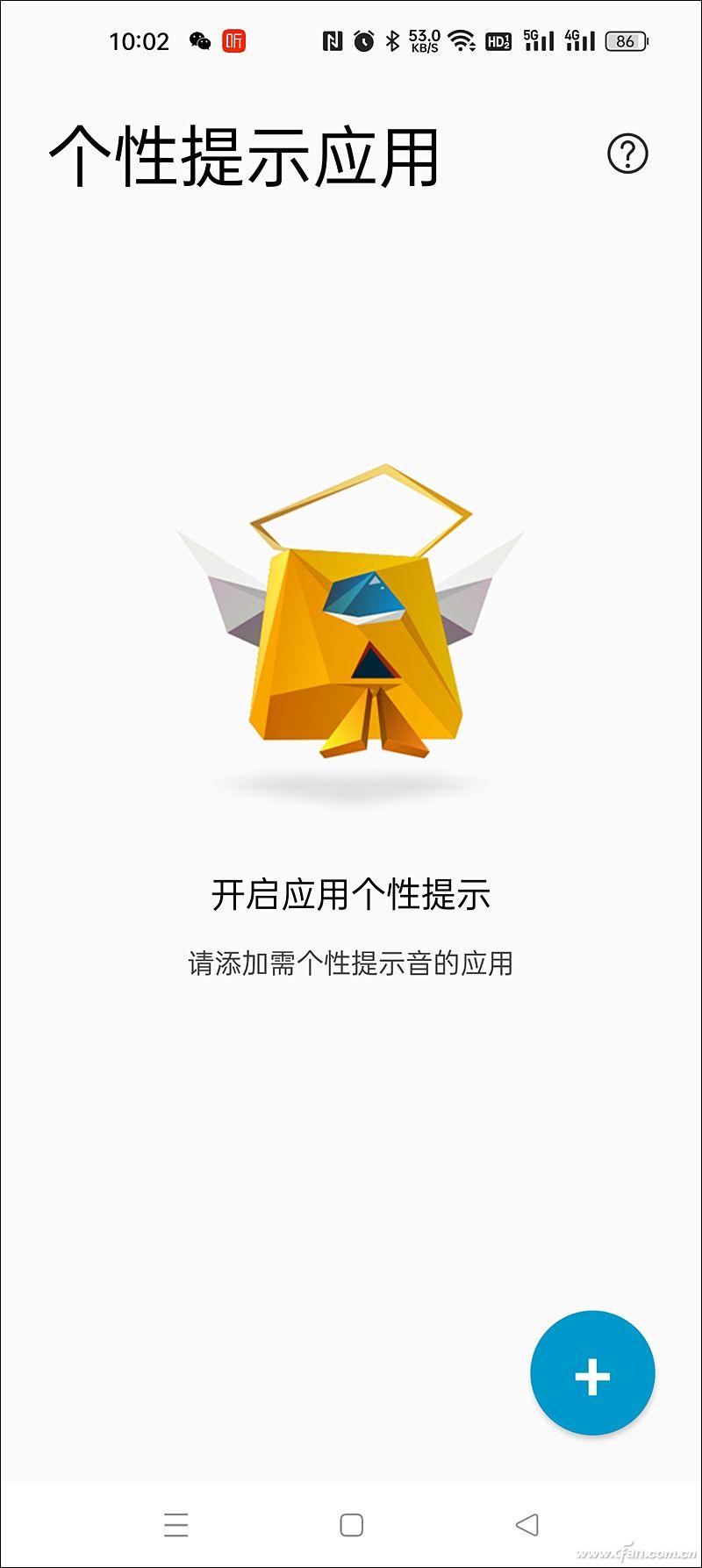Open the recent apps button
This screenshot has height=1568, width=702.
pyautogui.click(x=177, y=1524)
